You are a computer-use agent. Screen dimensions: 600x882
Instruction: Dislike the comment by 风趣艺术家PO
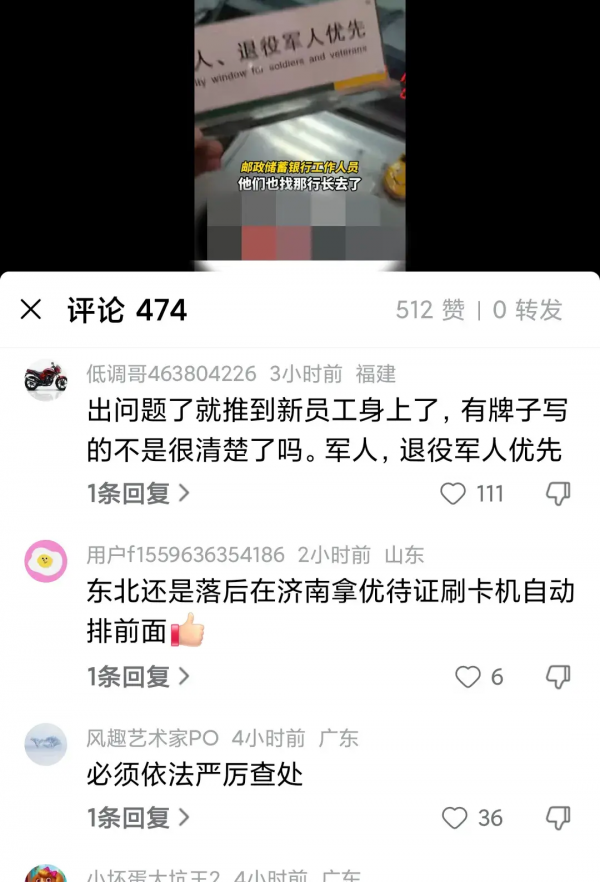pos(558,818)
